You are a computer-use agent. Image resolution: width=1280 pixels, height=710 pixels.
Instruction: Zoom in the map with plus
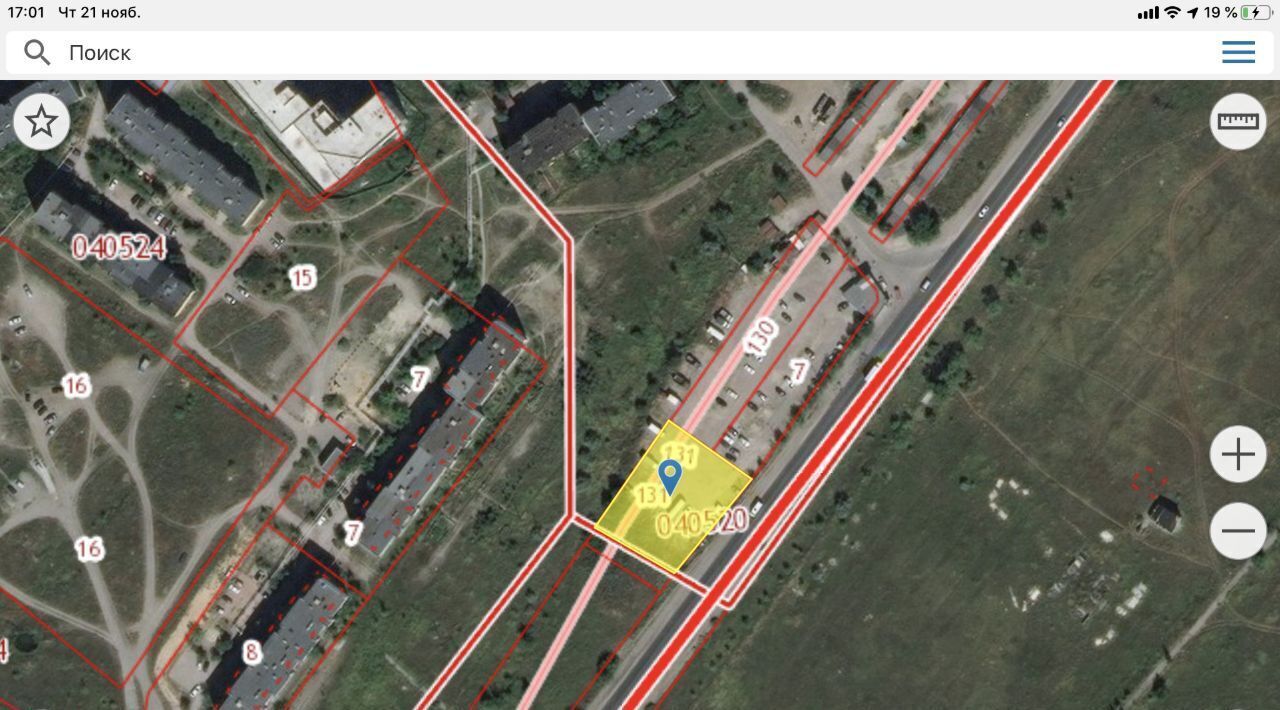pyautogui.click(x=1238, y=455)
